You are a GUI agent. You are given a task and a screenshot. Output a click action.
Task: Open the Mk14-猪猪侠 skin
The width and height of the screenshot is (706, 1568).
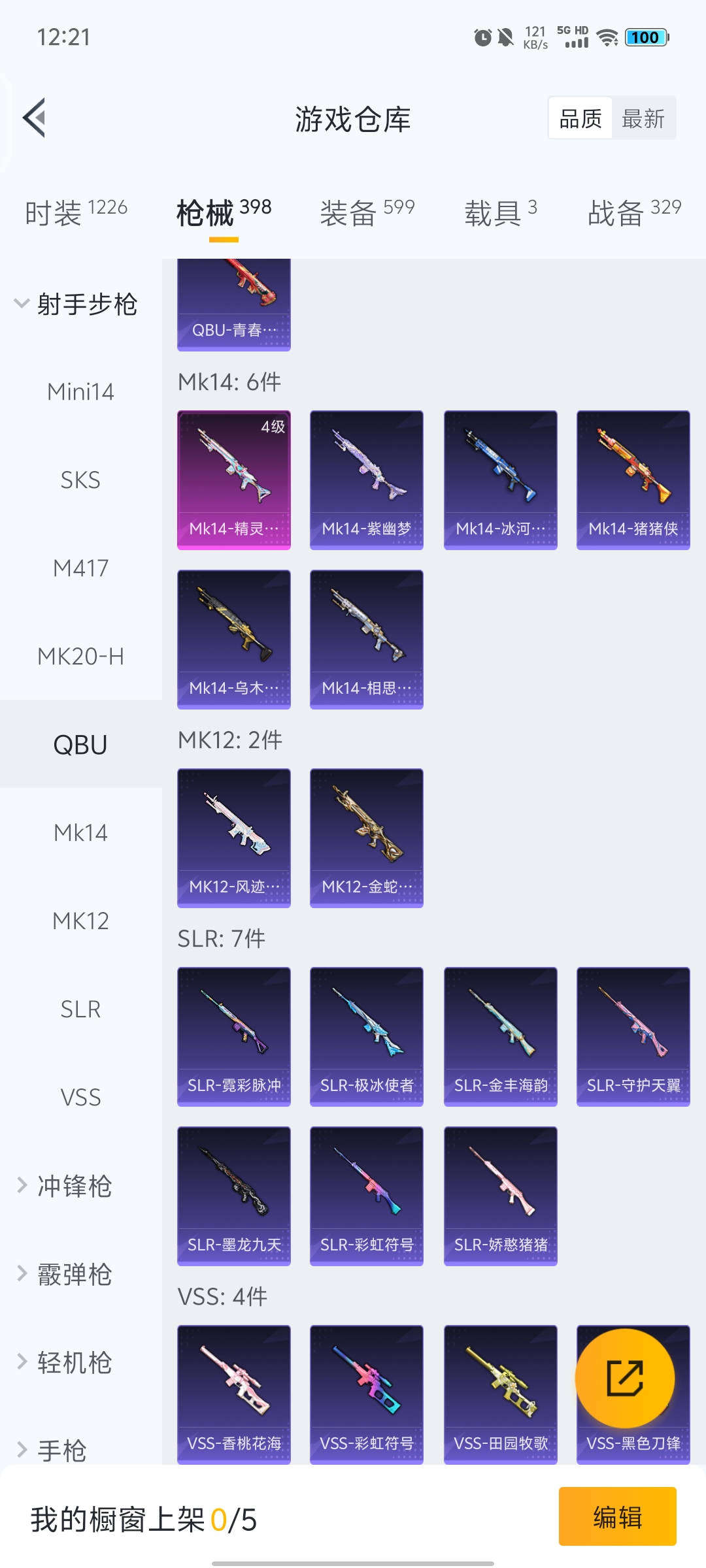click(x=633, y=480)
